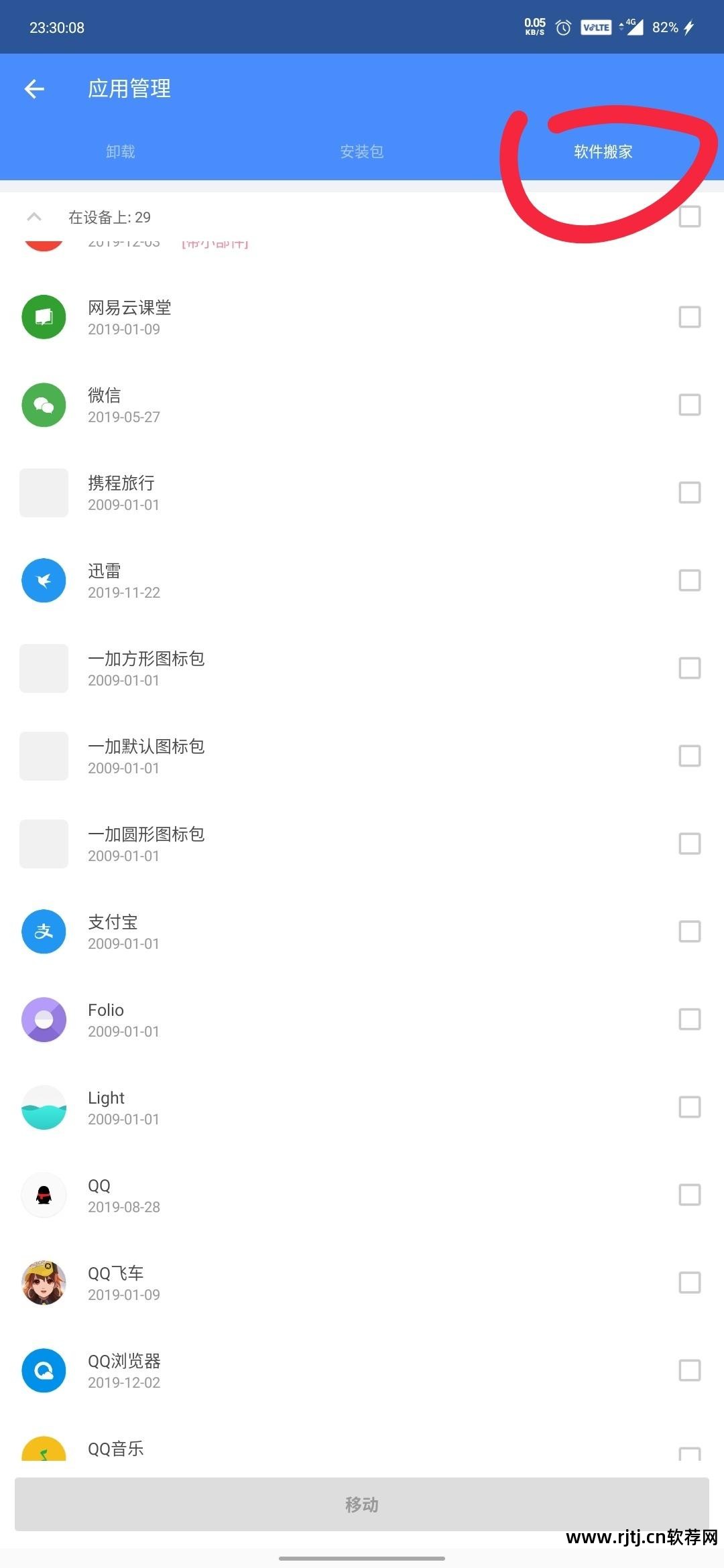Switch to the 软件搬家 tab
The image size is (724, 1568).
603,151
